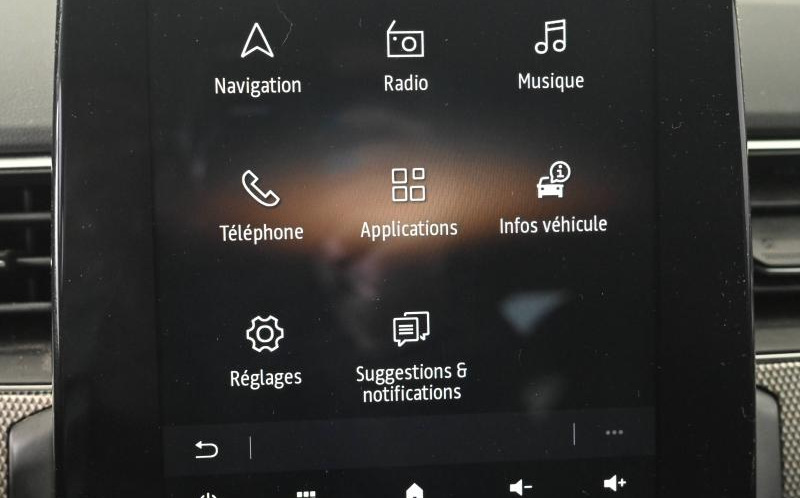Screen dimensions: 800x498
Task: Open Musique
Action: (550, 55)
